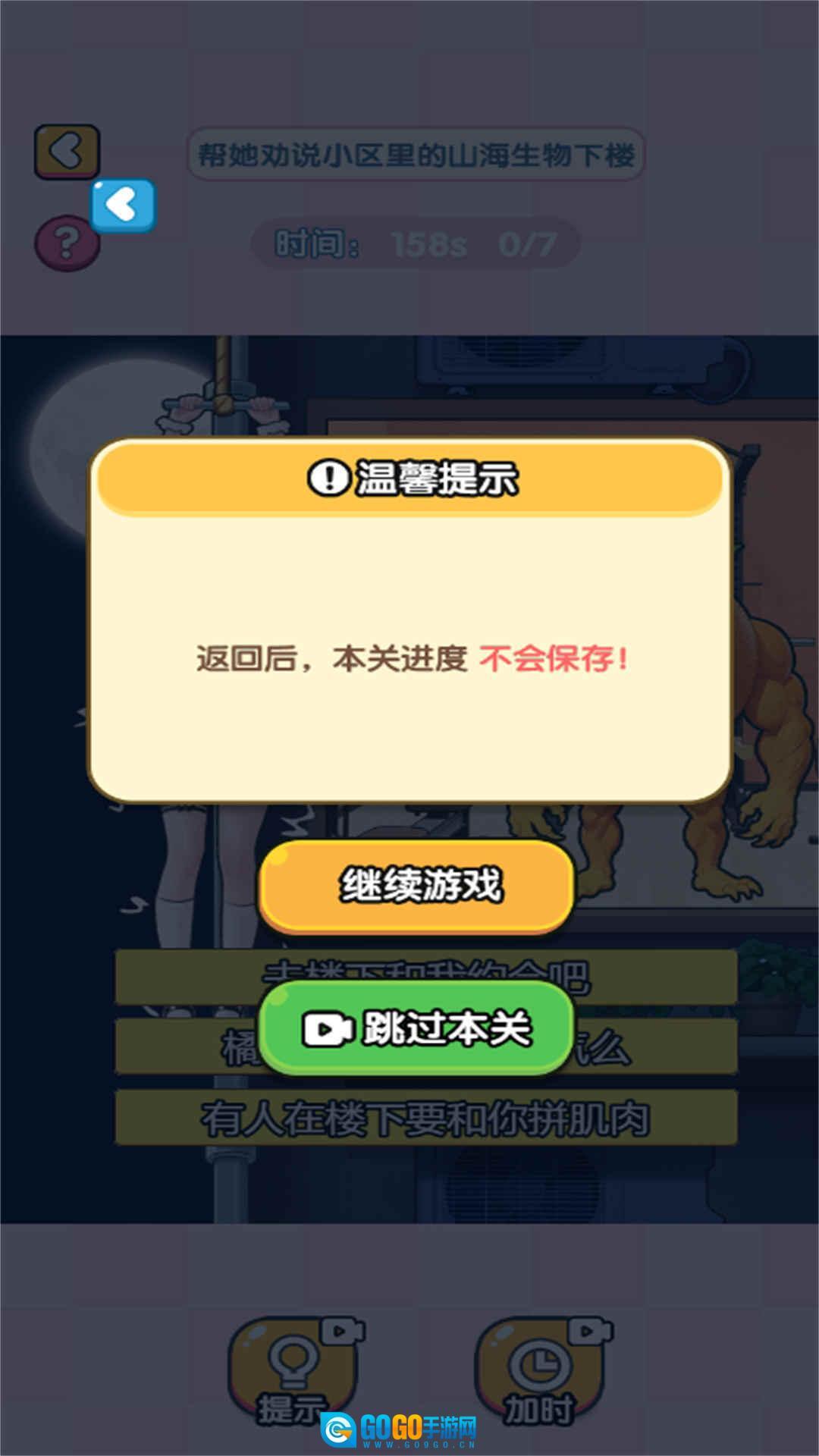Open the question mark help icon

64,241
